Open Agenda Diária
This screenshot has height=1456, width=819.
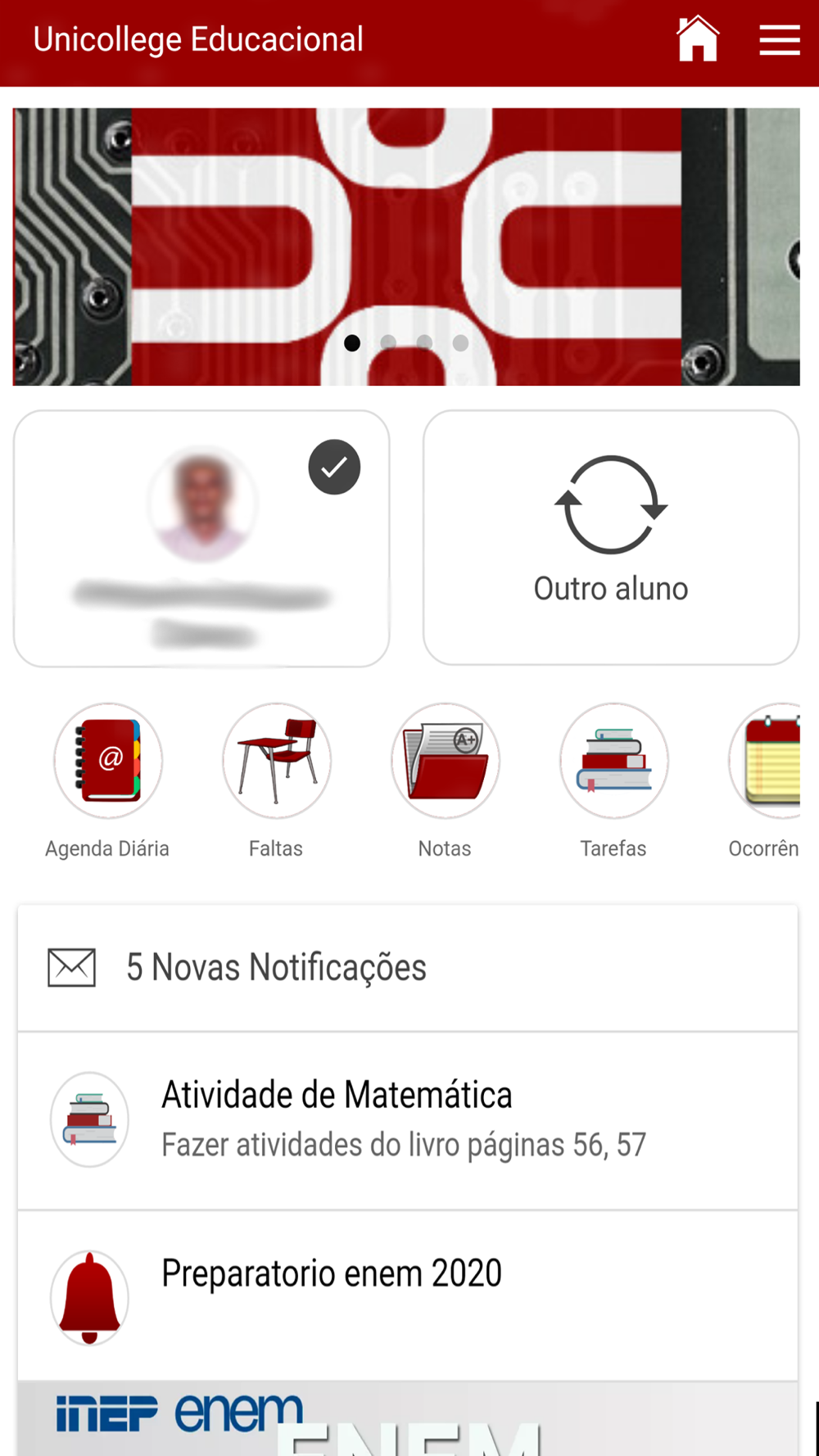click(x=108, y=762)
